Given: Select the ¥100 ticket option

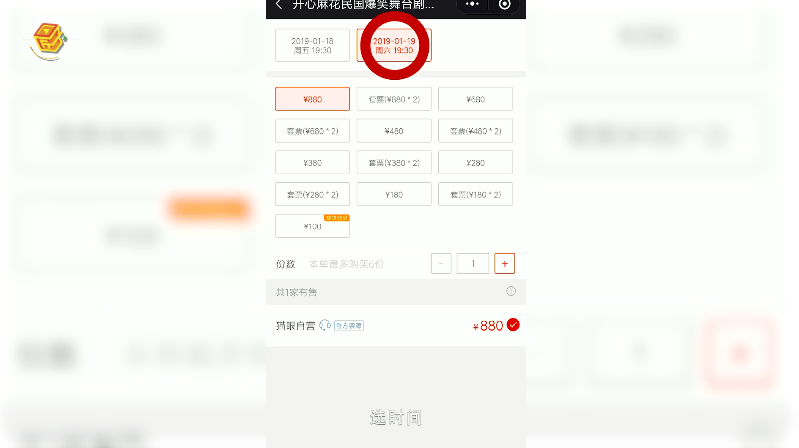Looking at the screenshot, I should 312,226.
